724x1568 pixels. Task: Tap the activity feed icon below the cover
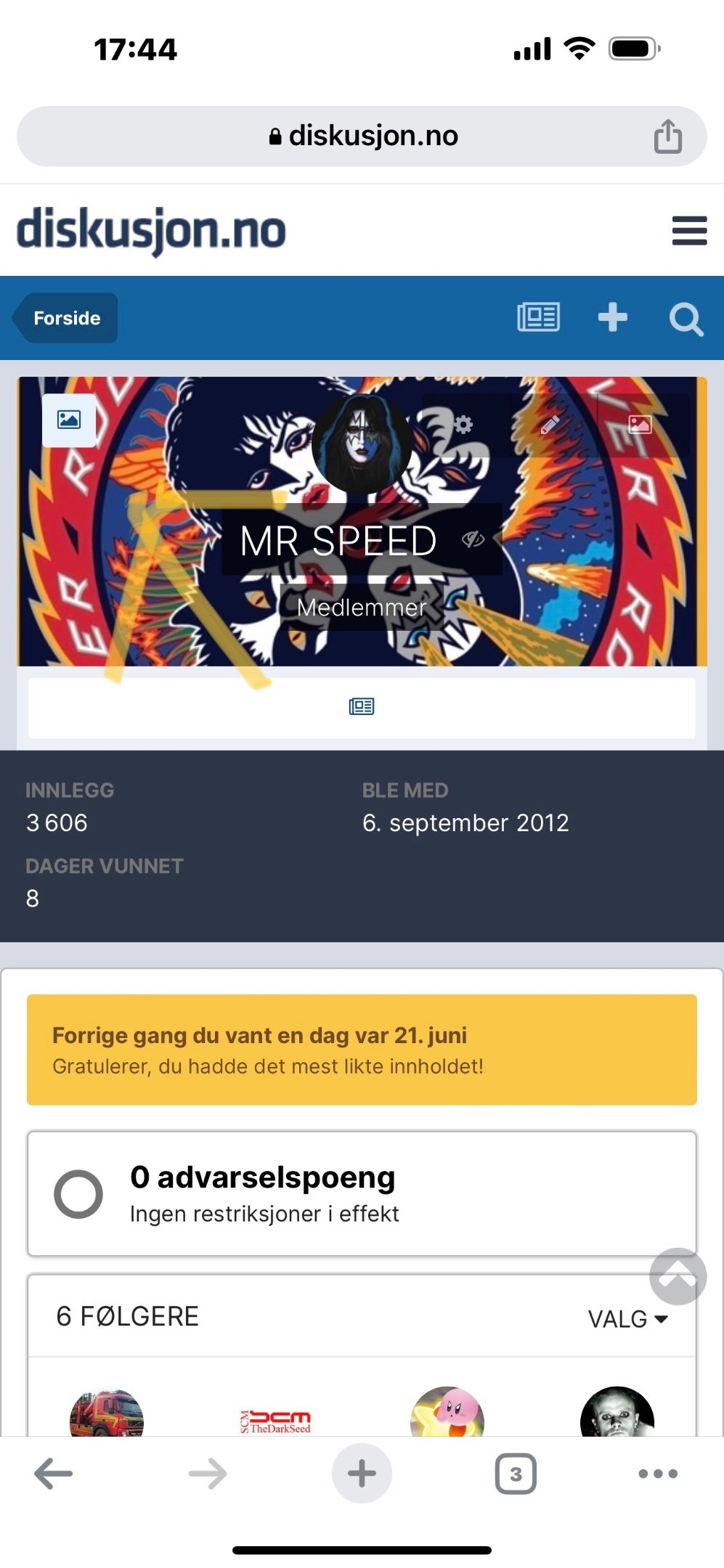[362, 706]
